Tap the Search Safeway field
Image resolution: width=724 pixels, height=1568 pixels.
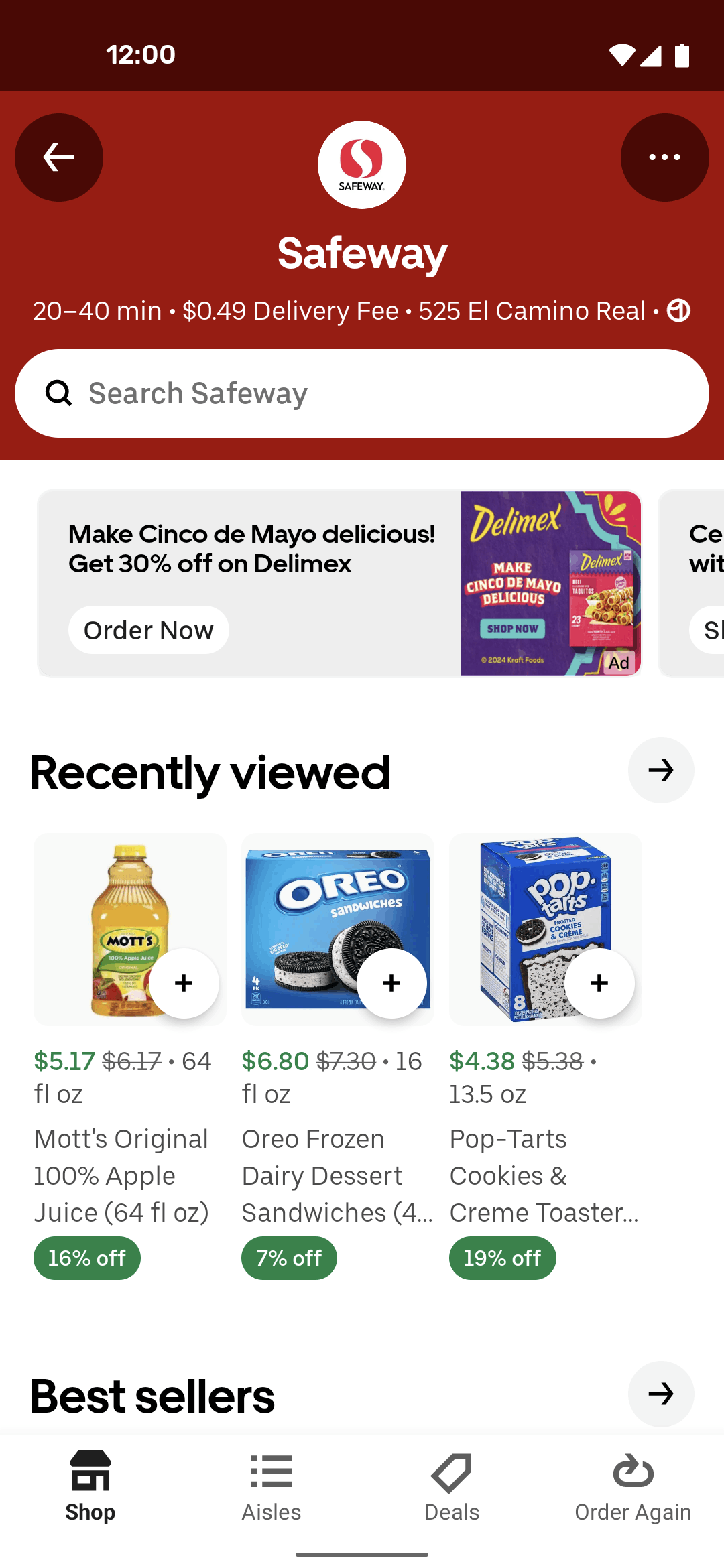tap(362, 393)
